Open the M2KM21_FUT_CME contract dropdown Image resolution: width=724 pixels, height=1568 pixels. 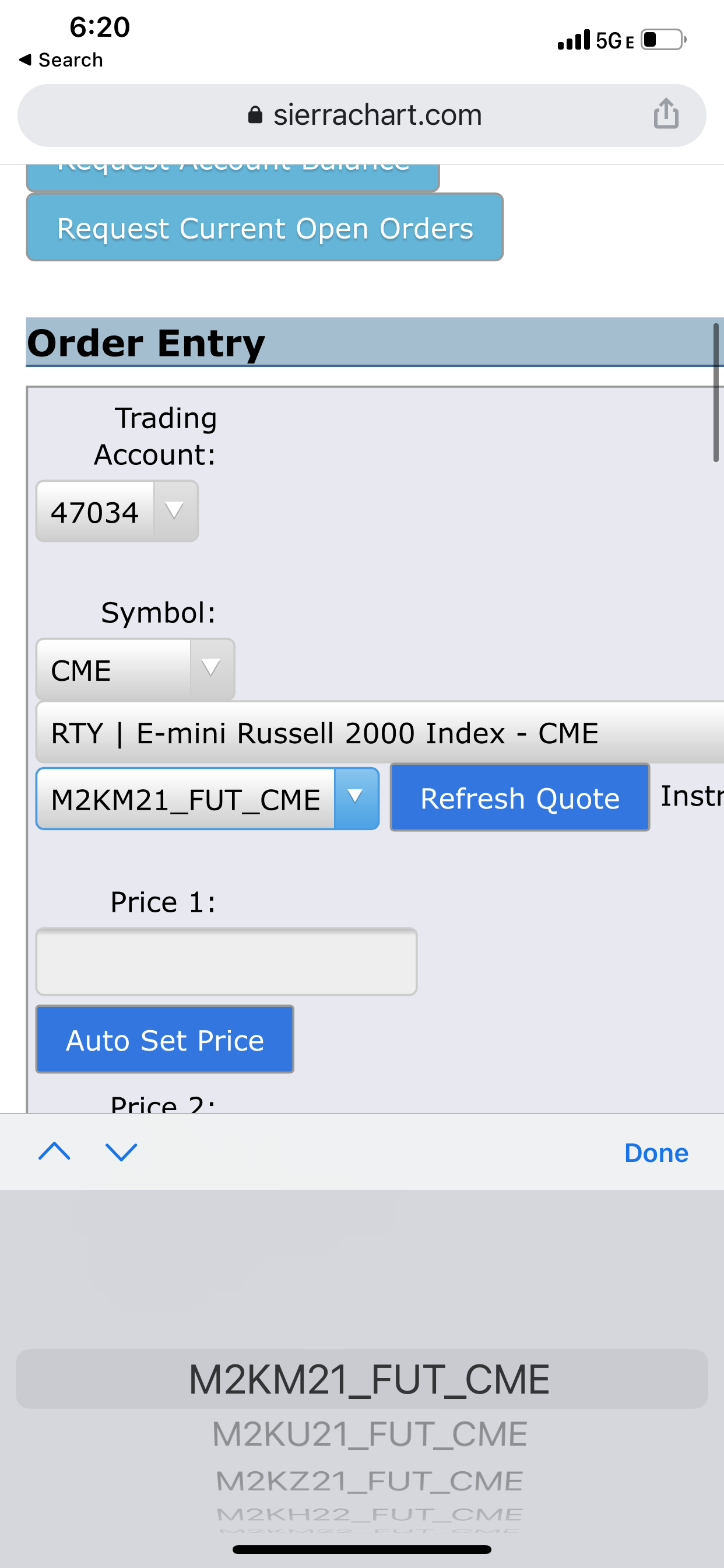click(x=207, y=799)
